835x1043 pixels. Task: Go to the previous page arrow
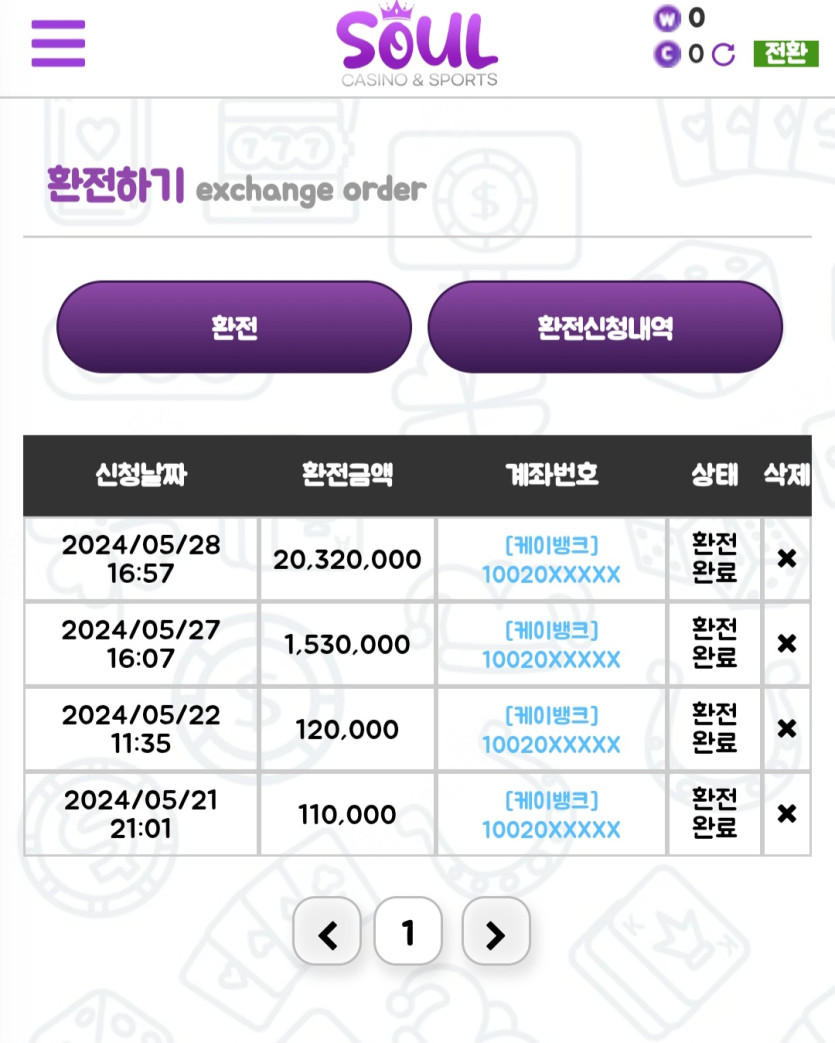point(326,934)
